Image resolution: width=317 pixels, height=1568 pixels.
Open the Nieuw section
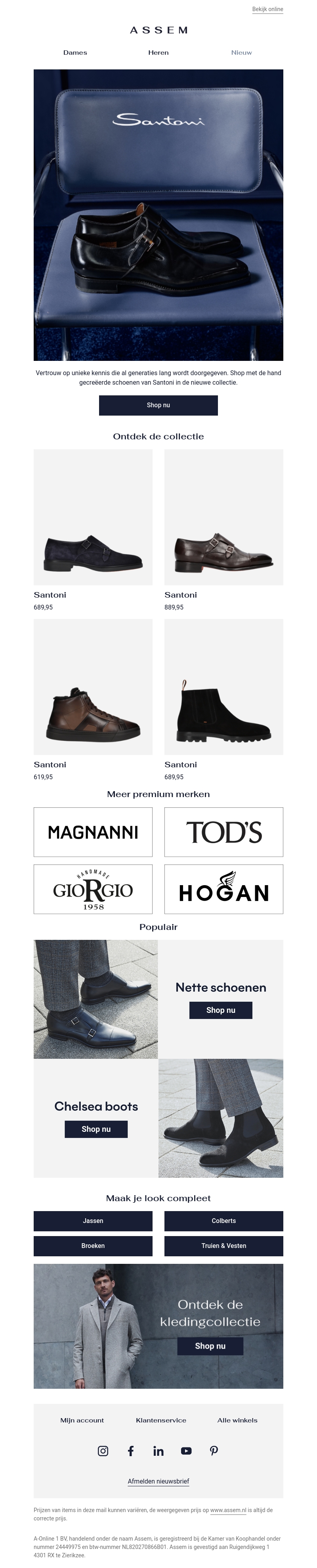click(x=241, y=53)
